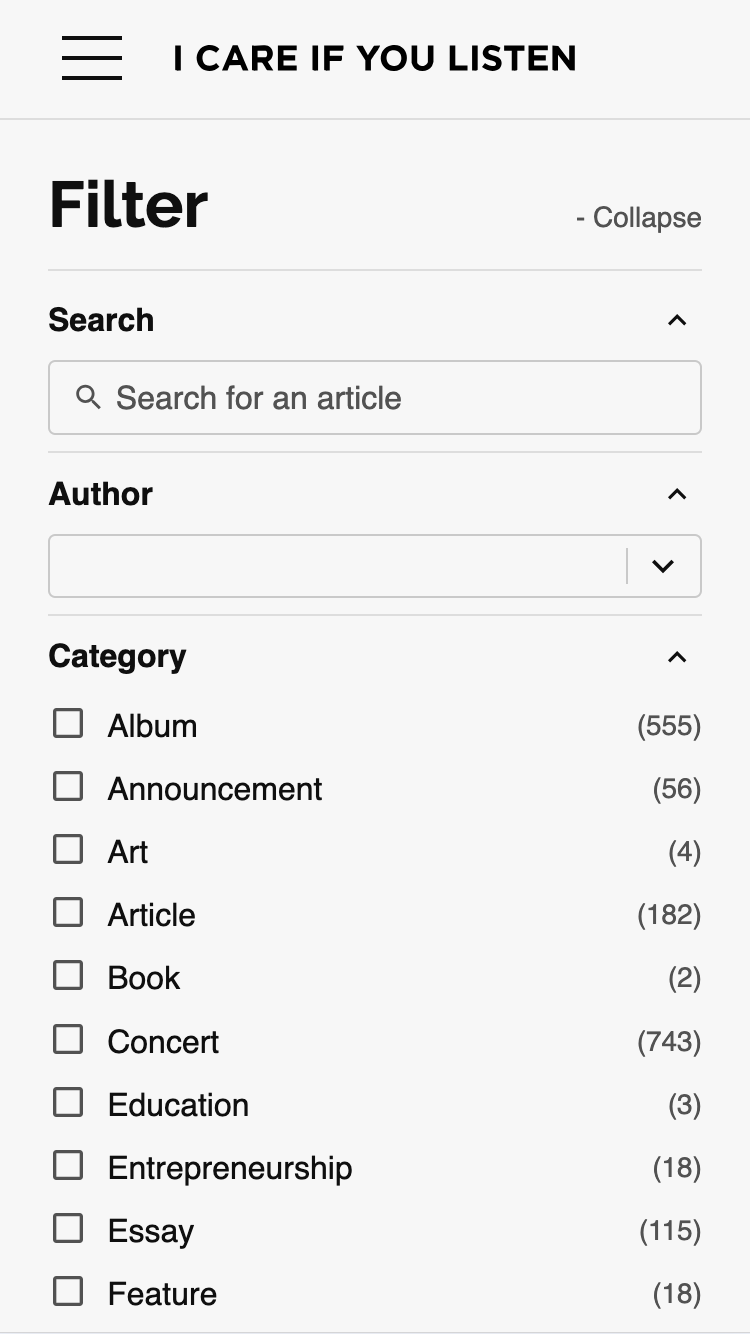Tick the Art category box
Screen dimensions: 750x1334
click(x=68, y=850)
